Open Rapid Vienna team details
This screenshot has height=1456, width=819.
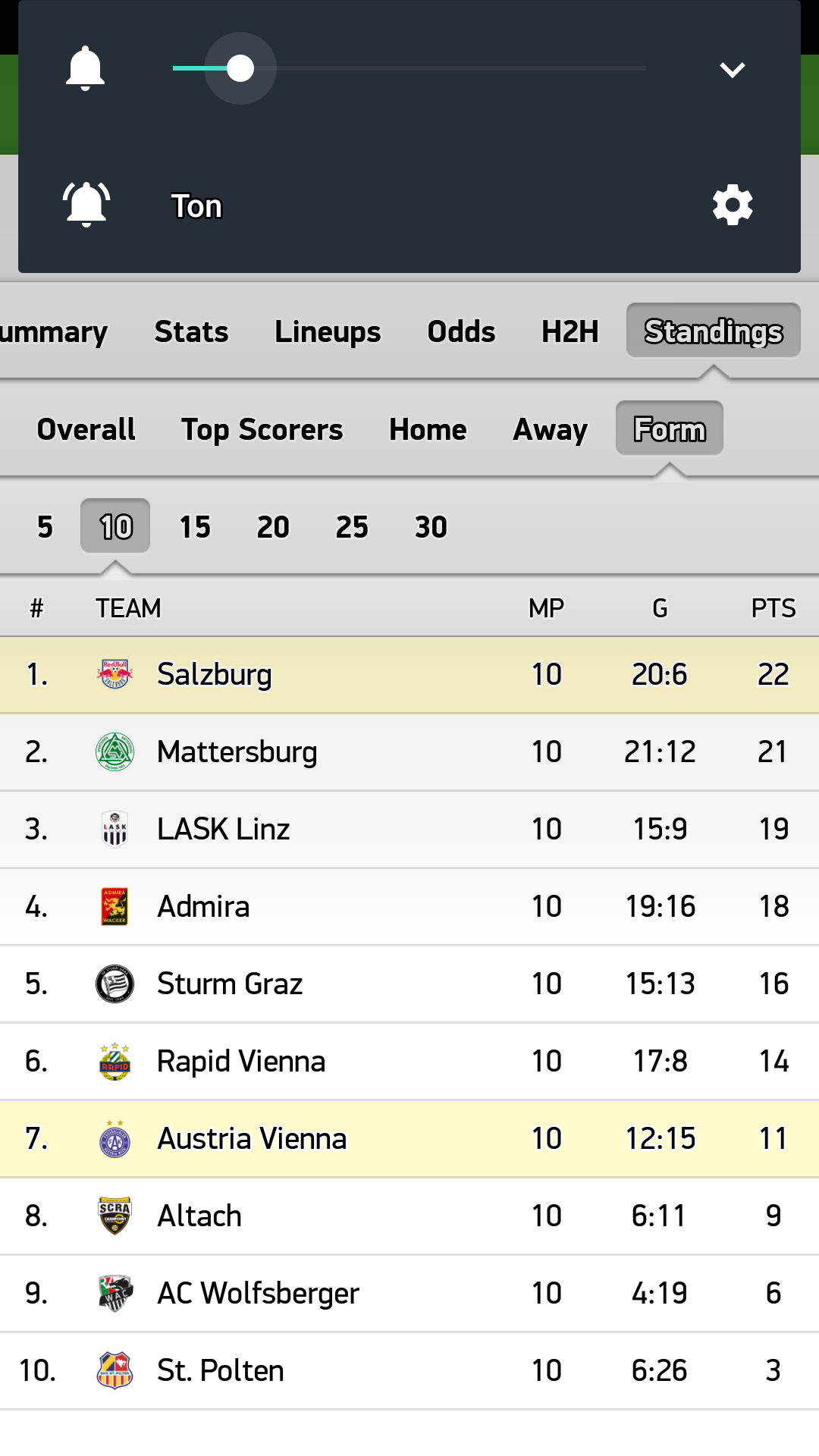point(409,1061)
